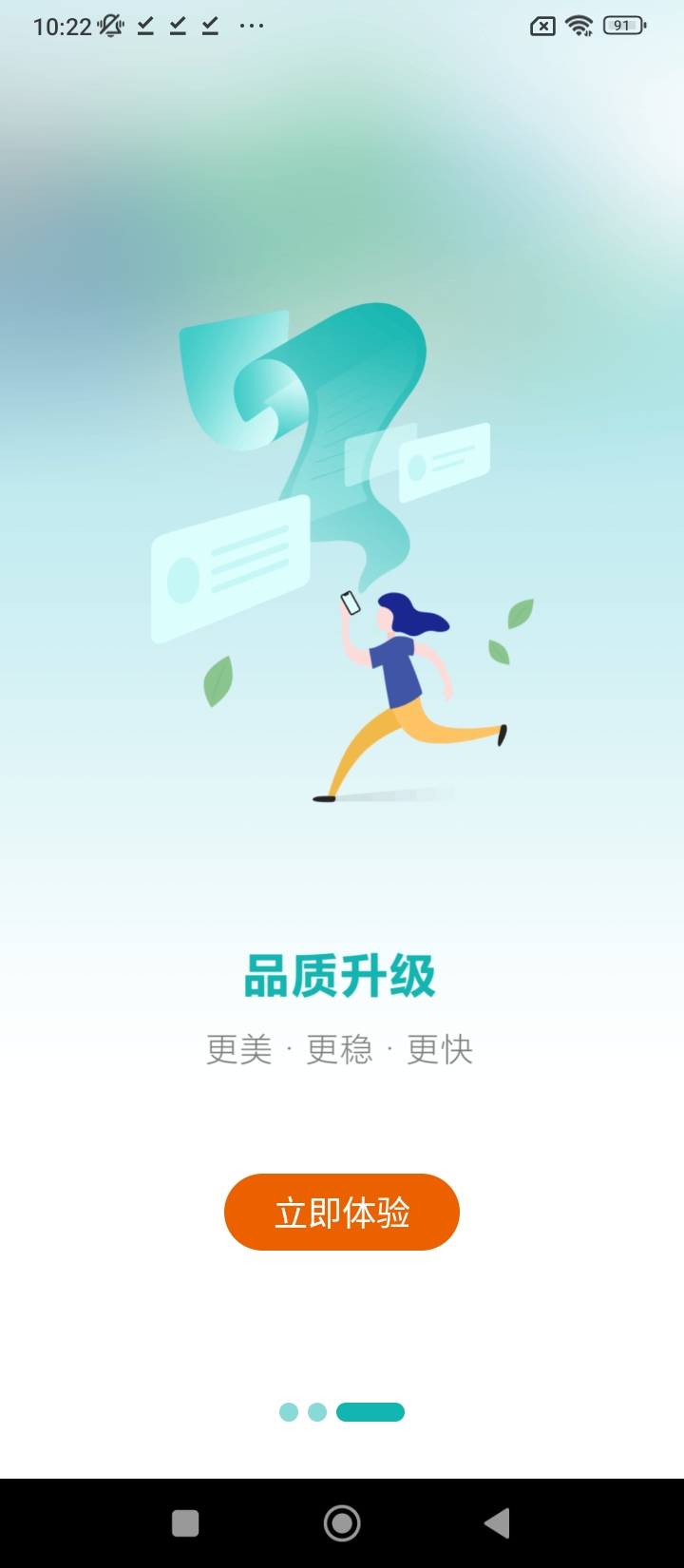Go back using the system back button

tap(498, 1523)
